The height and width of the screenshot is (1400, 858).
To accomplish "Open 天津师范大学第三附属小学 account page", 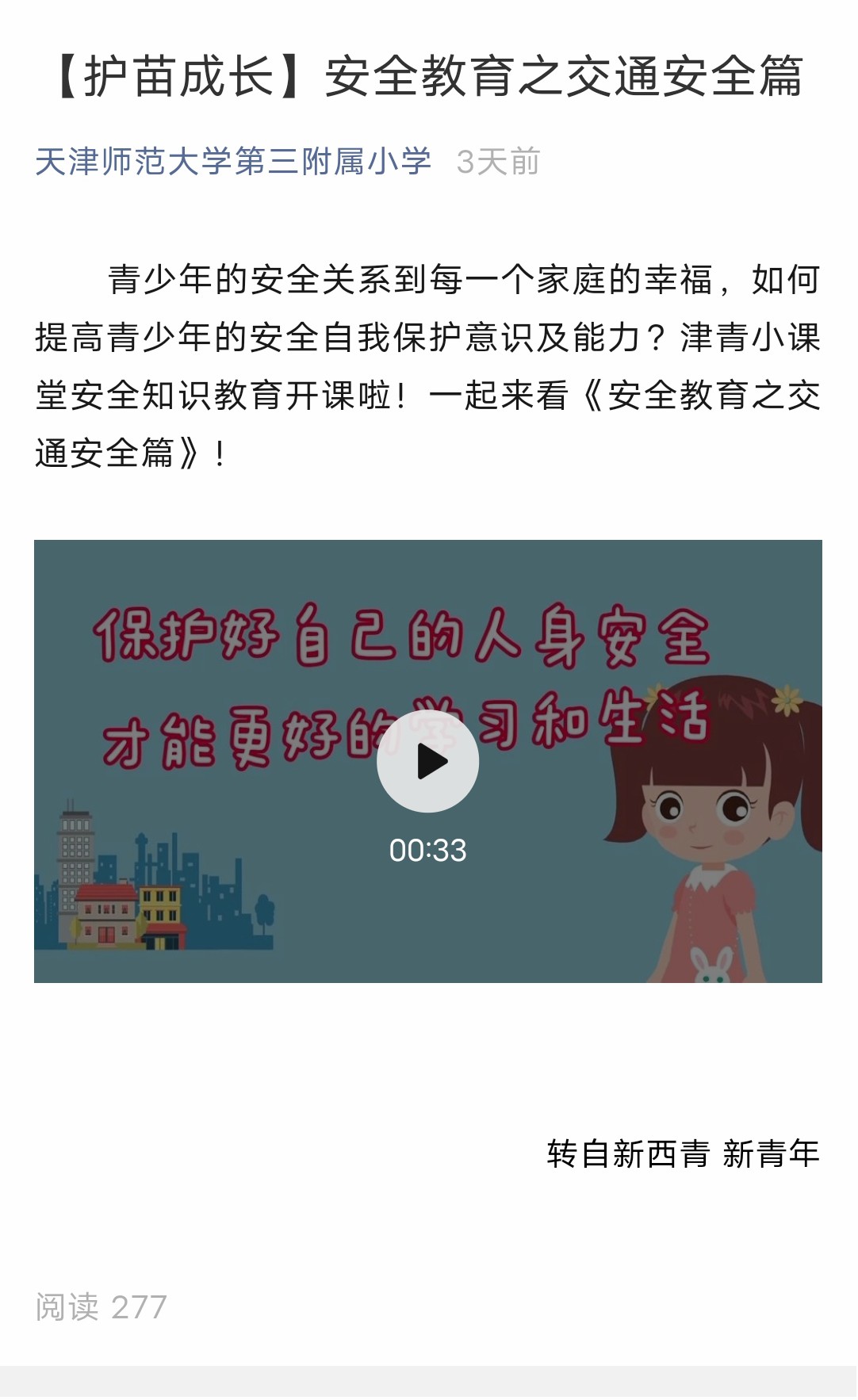I will tap(233, 162).
